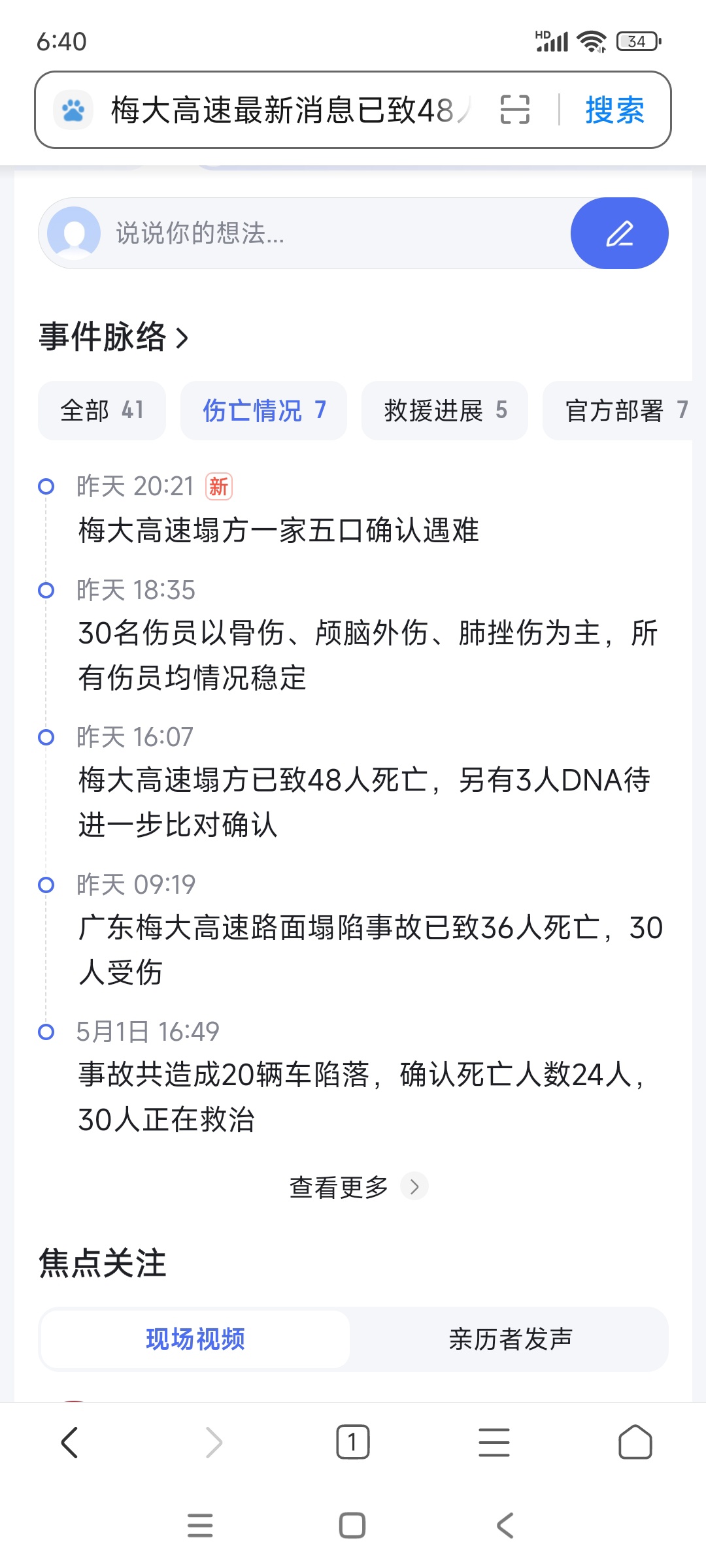
Task: Go to browser home page icon
Action: click(x=635, y=1442)
